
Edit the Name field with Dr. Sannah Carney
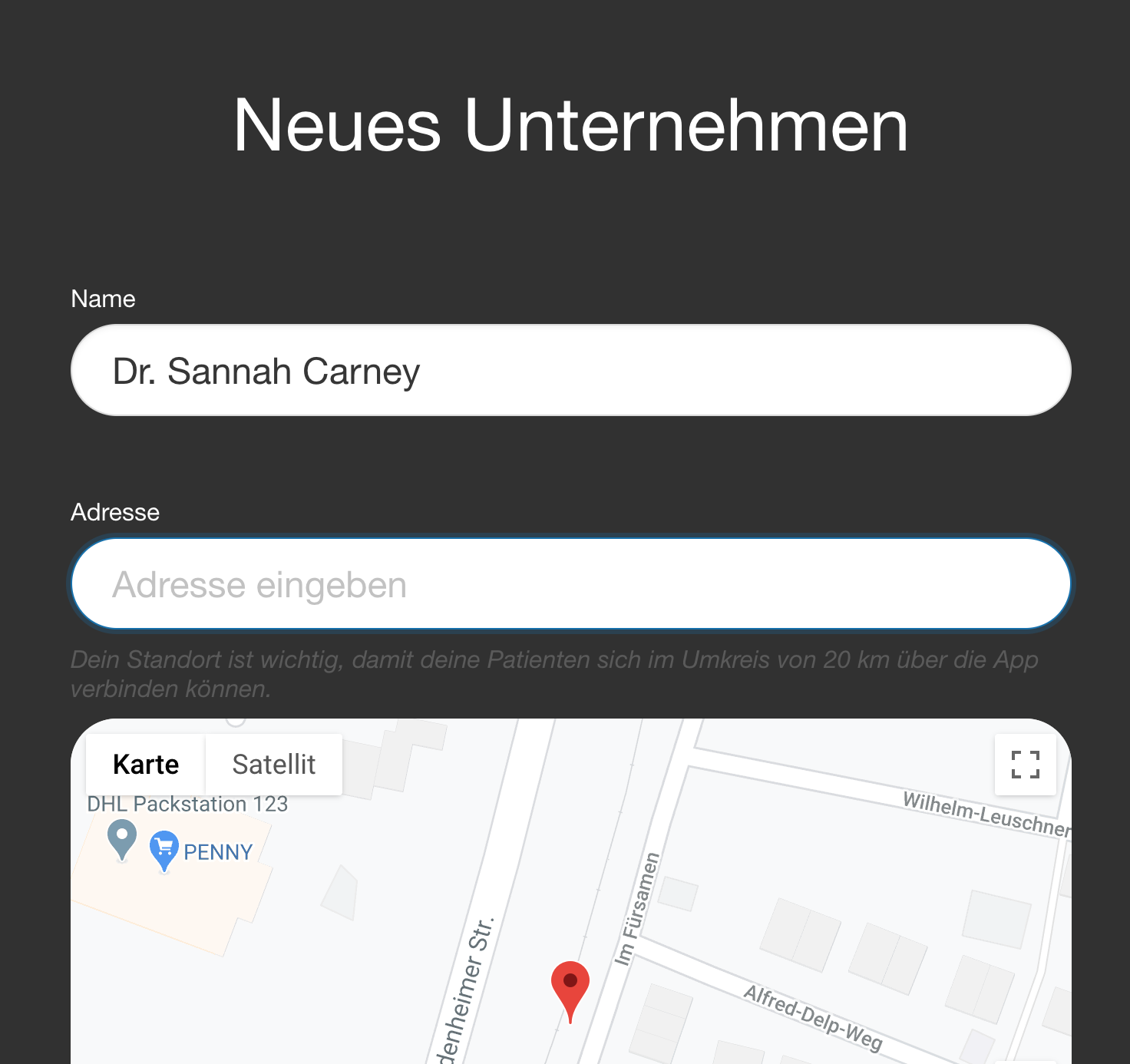click(x=570, y=371)
